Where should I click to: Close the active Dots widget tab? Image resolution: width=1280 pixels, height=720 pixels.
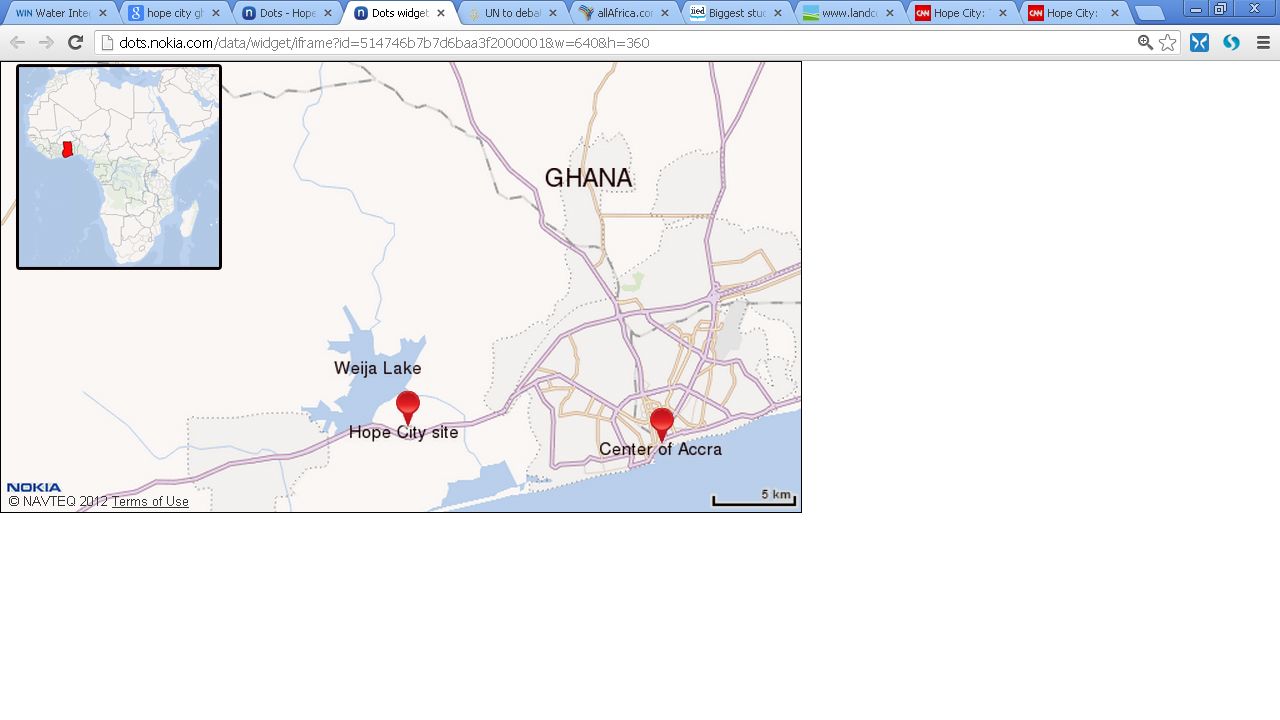[x=440, y=13]
